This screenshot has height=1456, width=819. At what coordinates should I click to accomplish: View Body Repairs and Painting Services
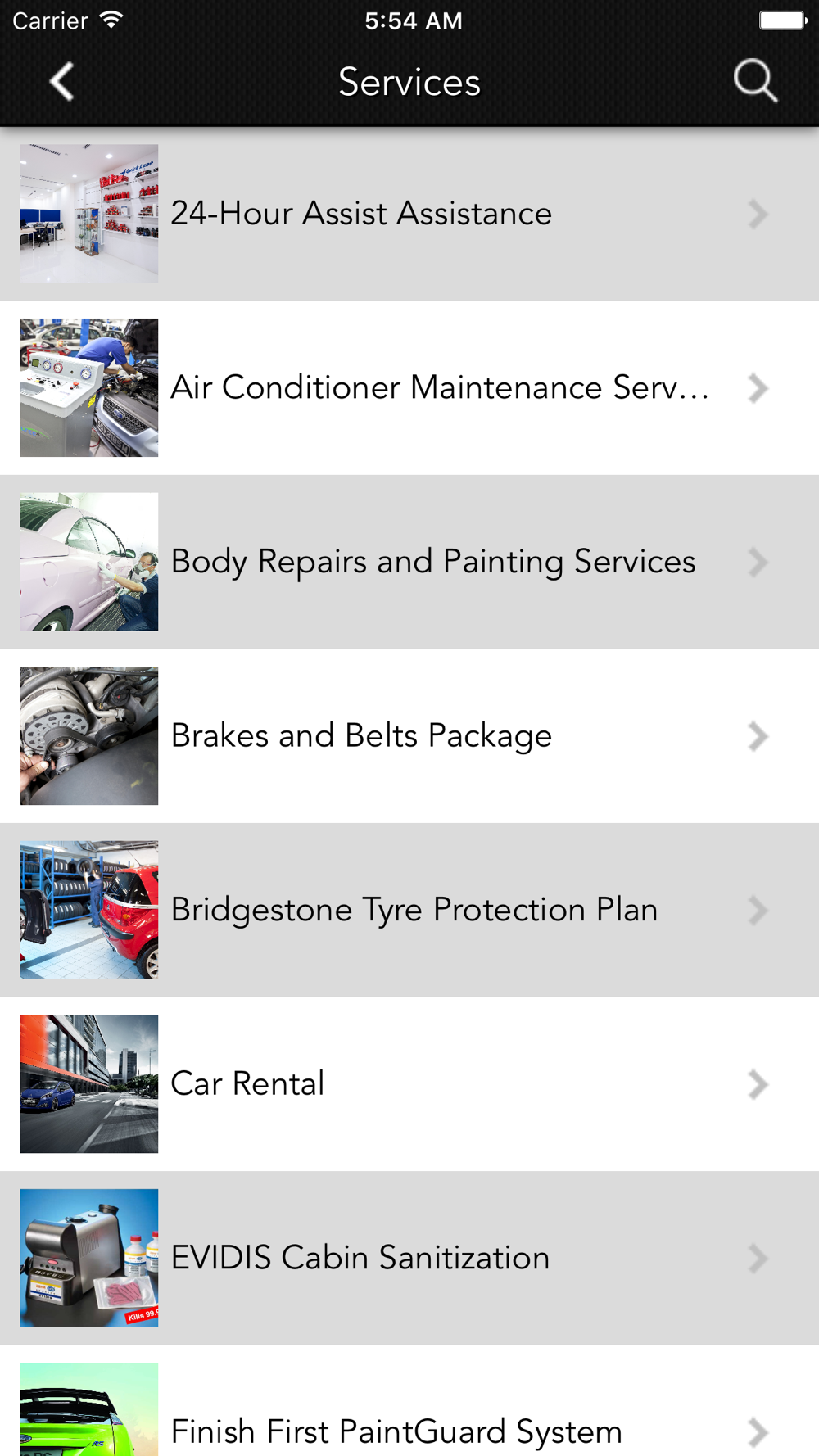(409, 562)
